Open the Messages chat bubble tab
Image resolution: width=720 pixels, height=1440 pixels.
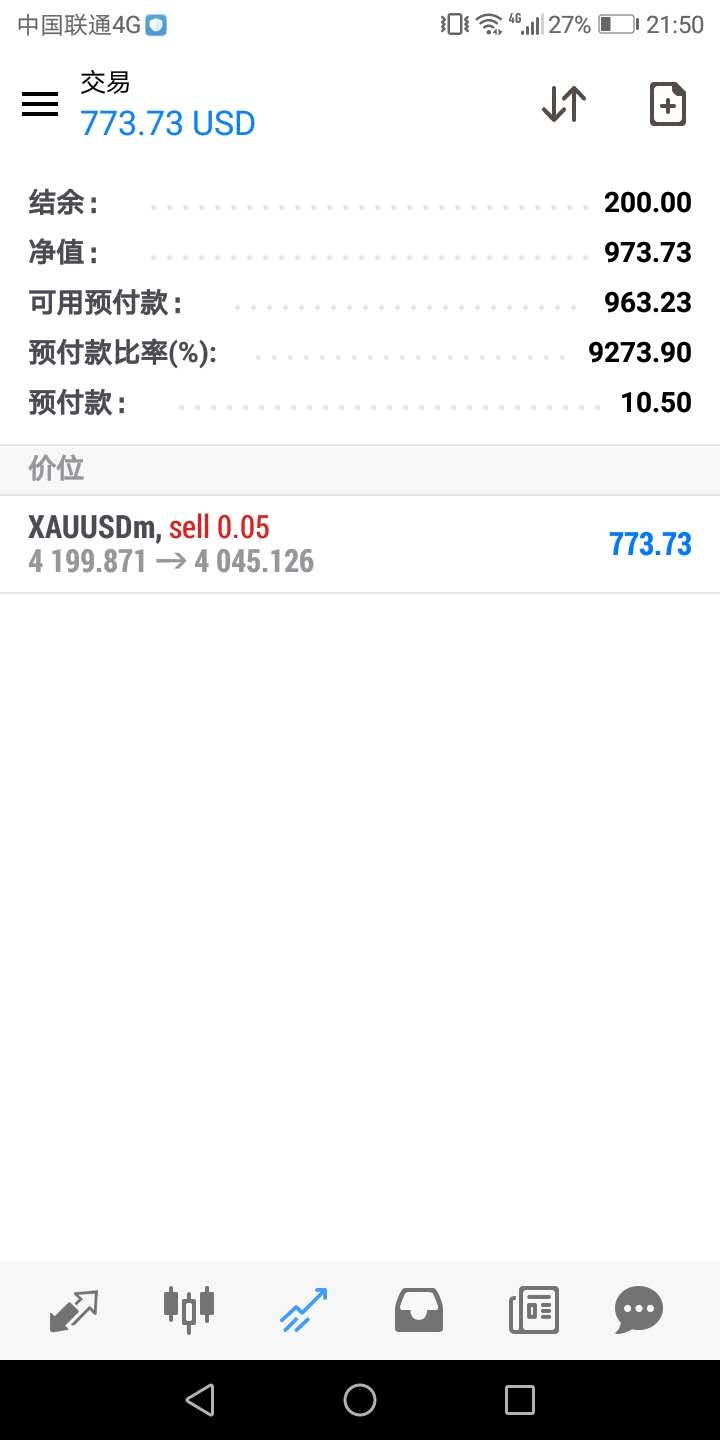[x=639, y=1310]
